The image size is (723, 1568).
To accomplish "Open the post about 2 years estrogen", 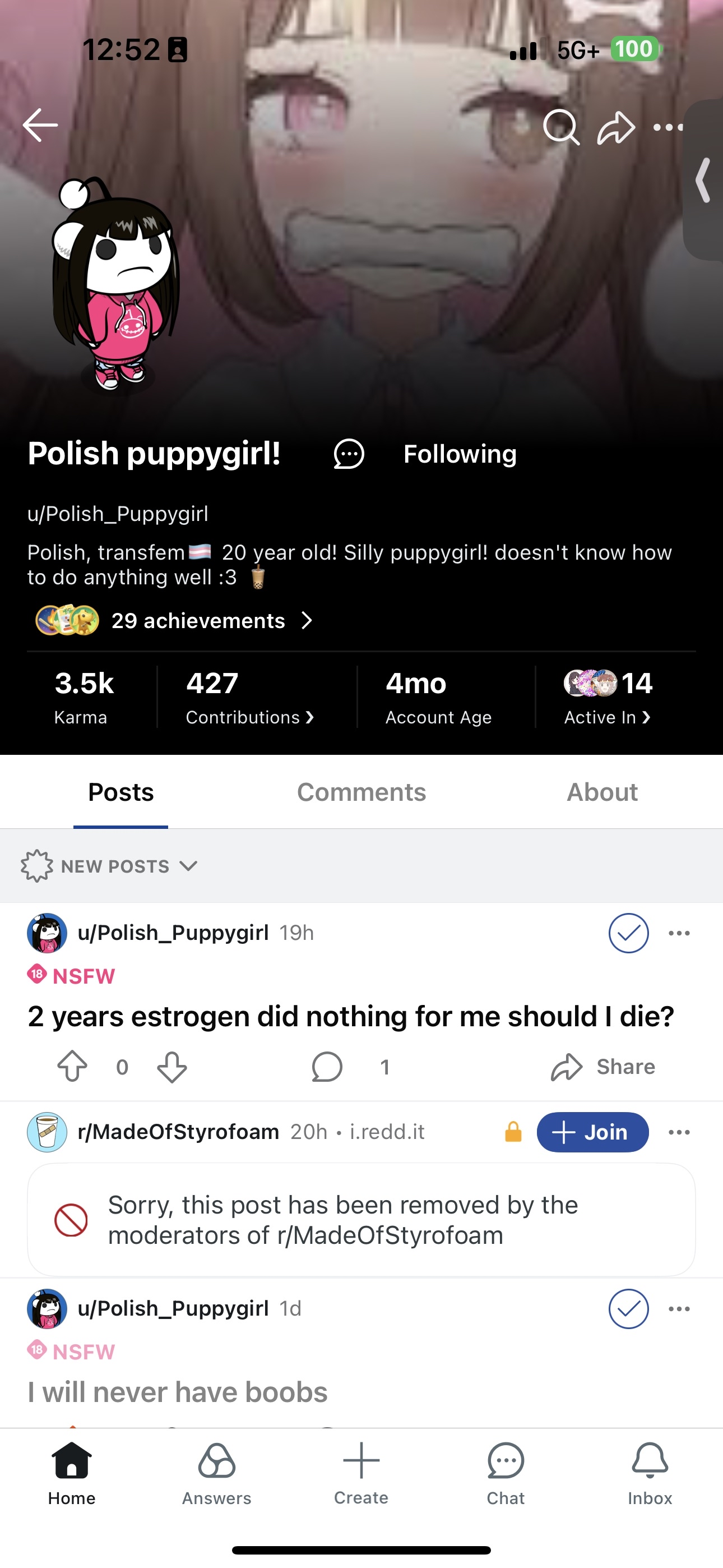I will [x=350, y=1017].
